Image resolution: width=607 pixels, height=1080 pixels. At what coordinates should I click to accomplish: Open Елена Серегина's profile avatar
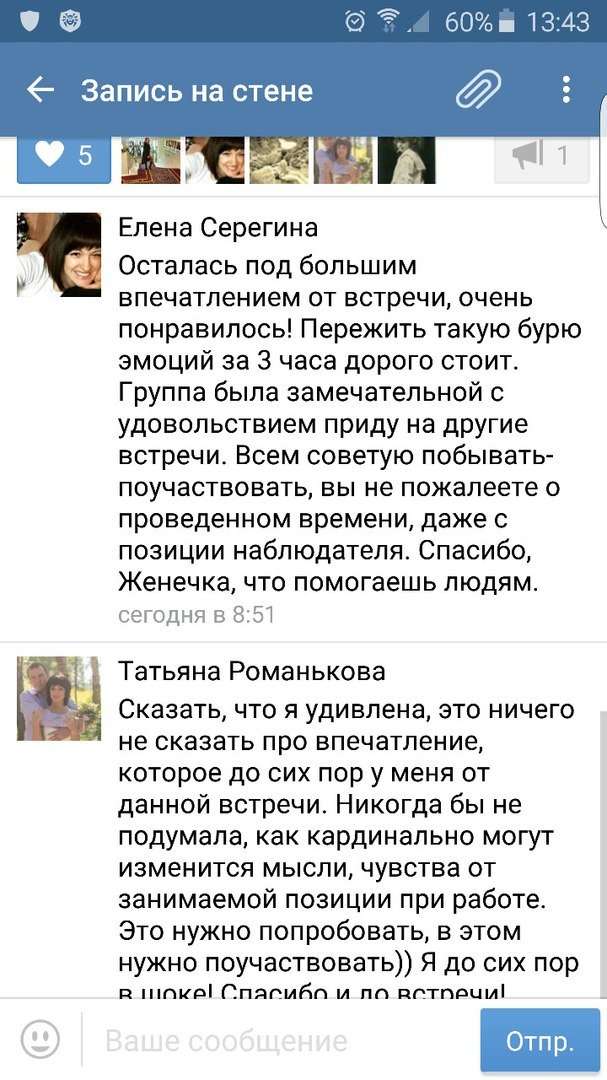click(59, 254)
